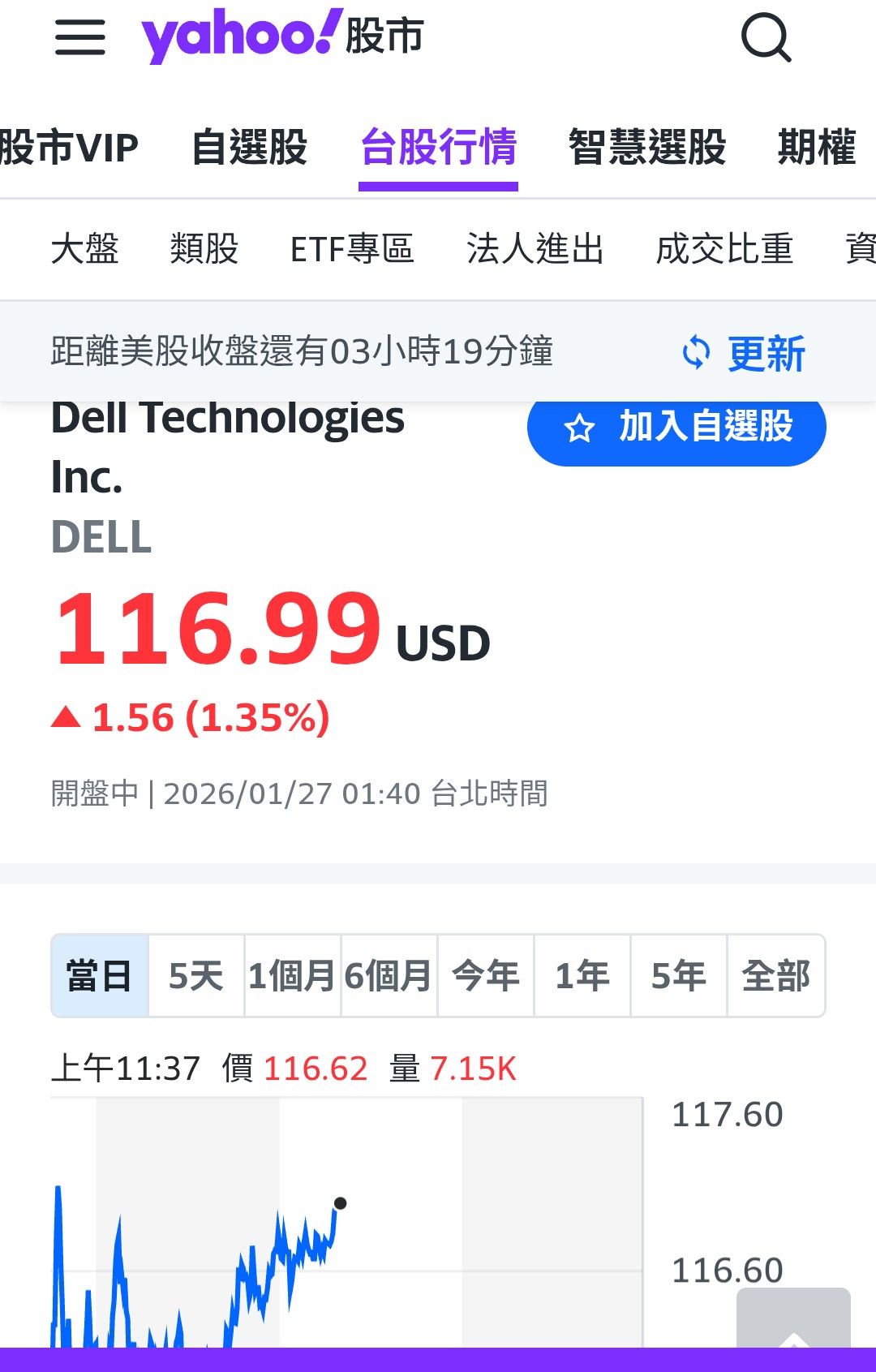876x1372 pixels.
Task: Select the 5天 chart range
Action: pos(195,975)
